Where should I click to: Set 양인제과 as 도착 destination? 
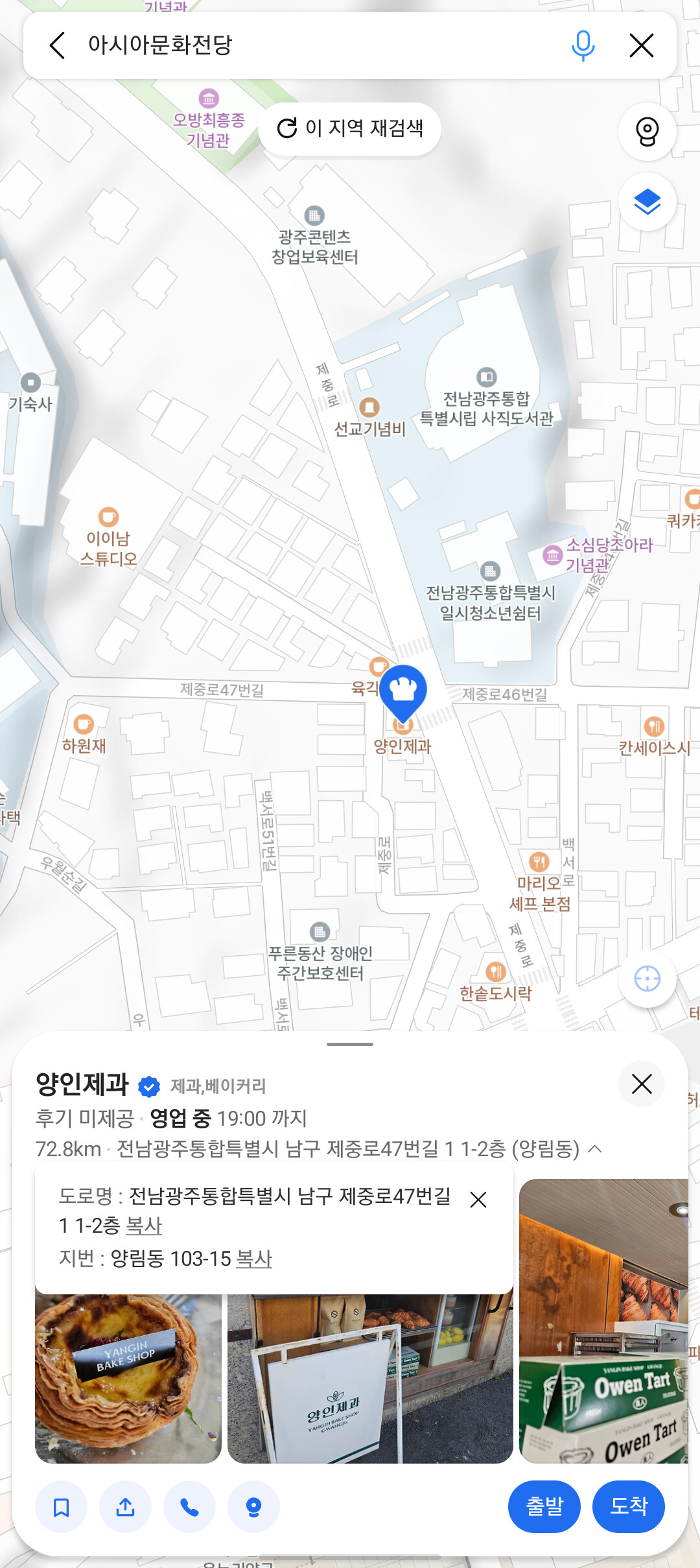(629, 1506)
